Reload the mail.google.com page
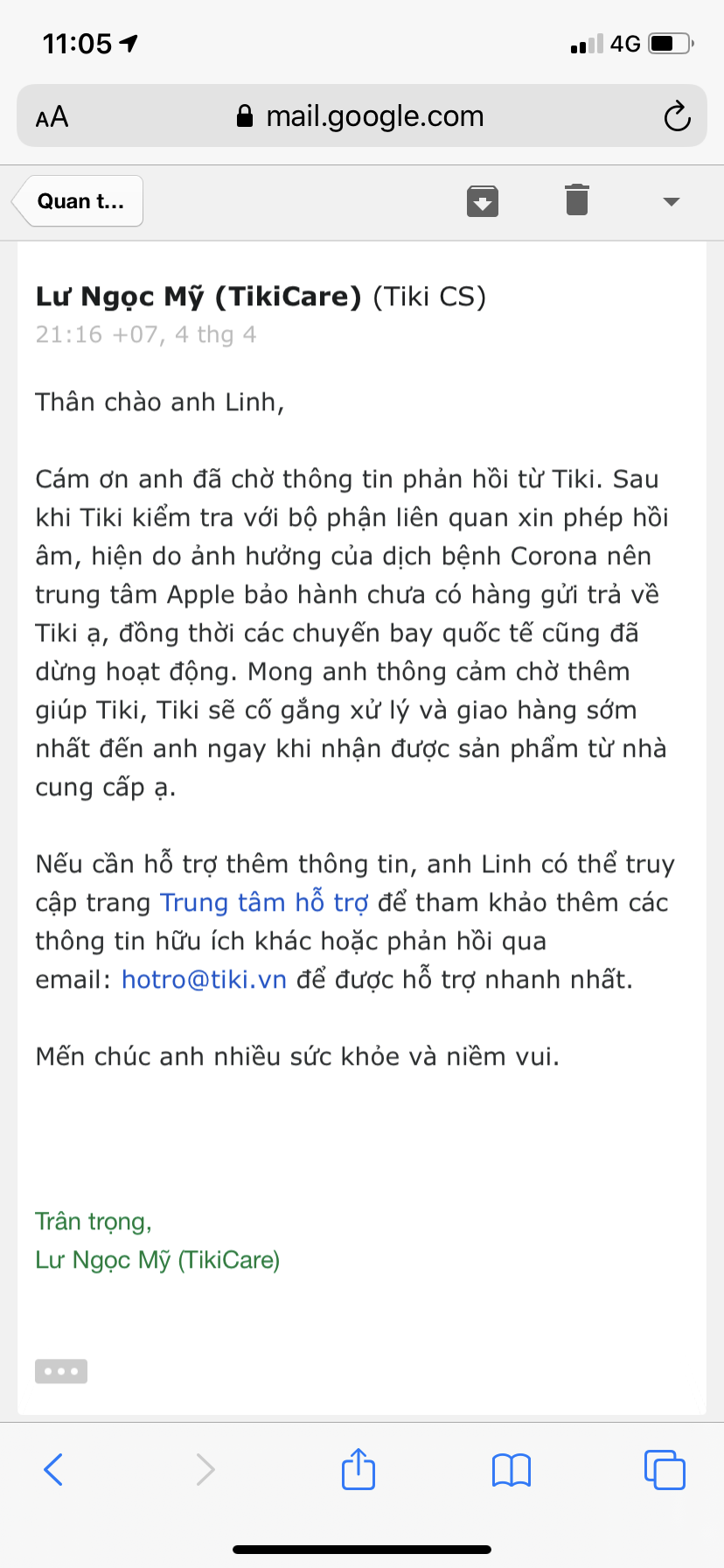Screen dimensions: 724x1568 677,116
